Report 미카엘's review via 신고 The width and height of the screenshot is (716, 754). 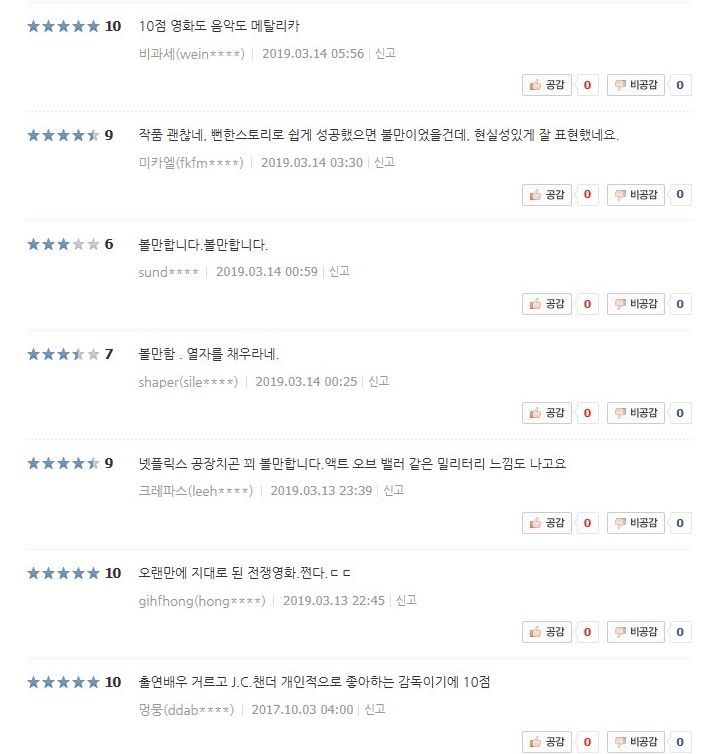click(384, 163)
